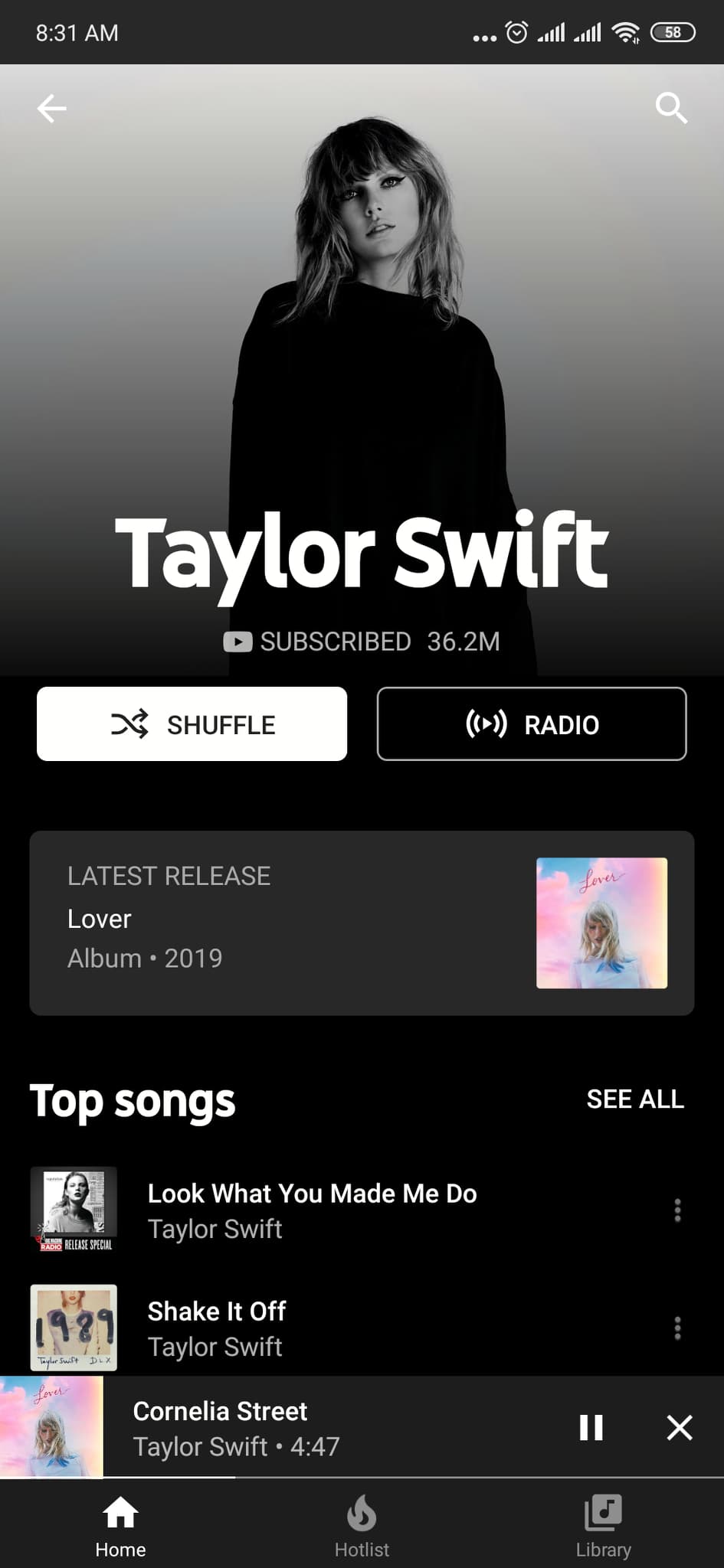This screenshot has width=724, height=1568.
Task: Play Shake It Off
Action: pyautogui.click(x=217, y=1328)
